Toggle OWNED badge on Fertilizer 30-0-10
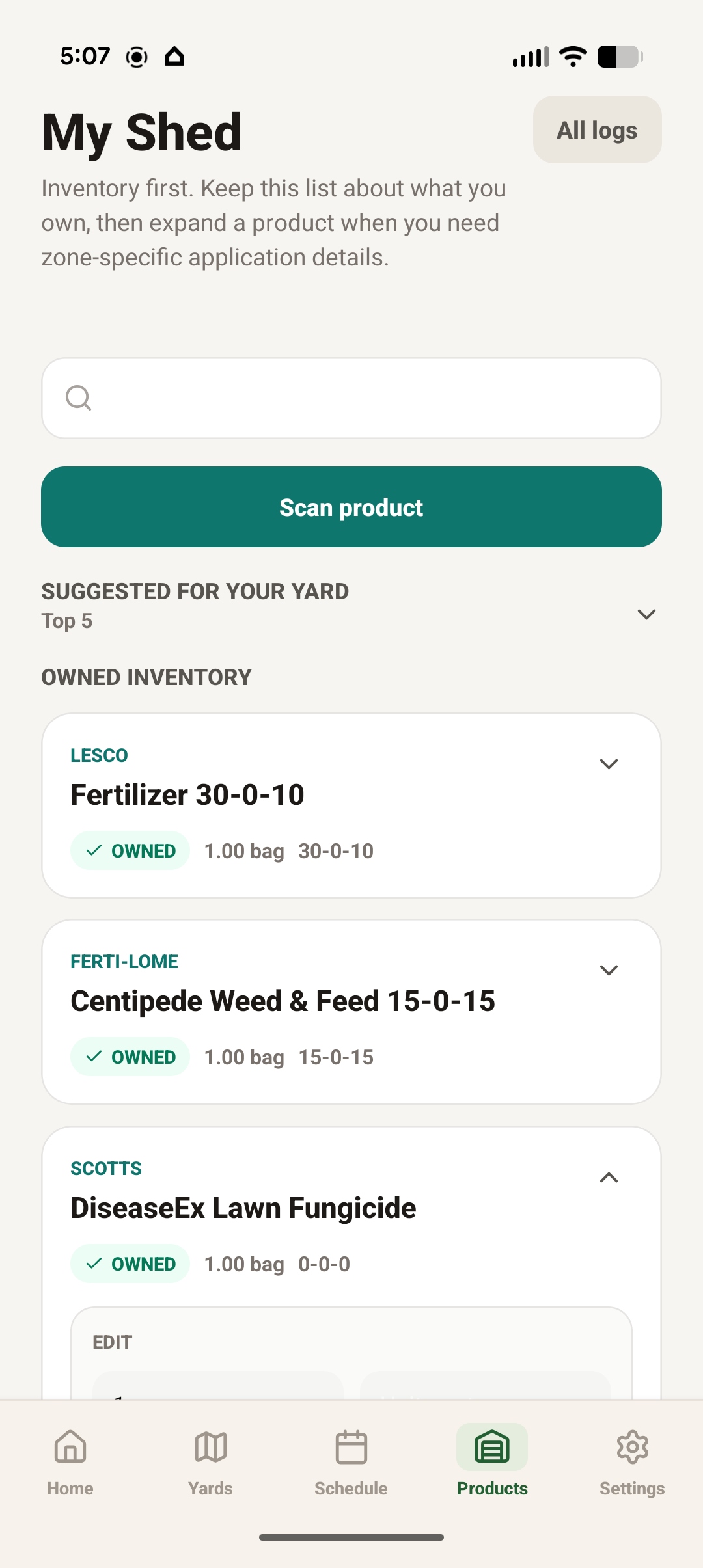 129,850
